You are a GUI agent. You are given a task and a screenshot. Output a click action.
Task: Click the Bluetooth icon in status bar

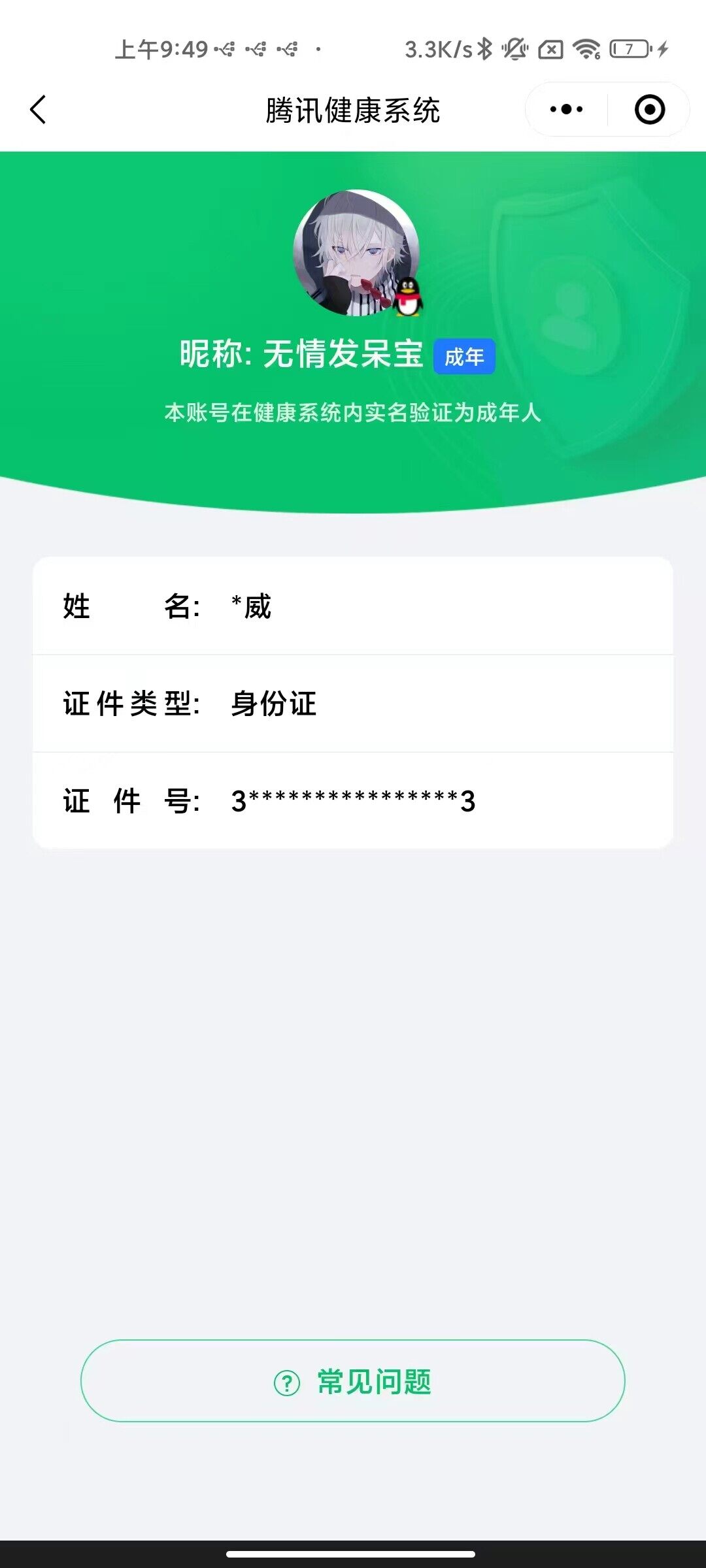(x=482, y=48)
